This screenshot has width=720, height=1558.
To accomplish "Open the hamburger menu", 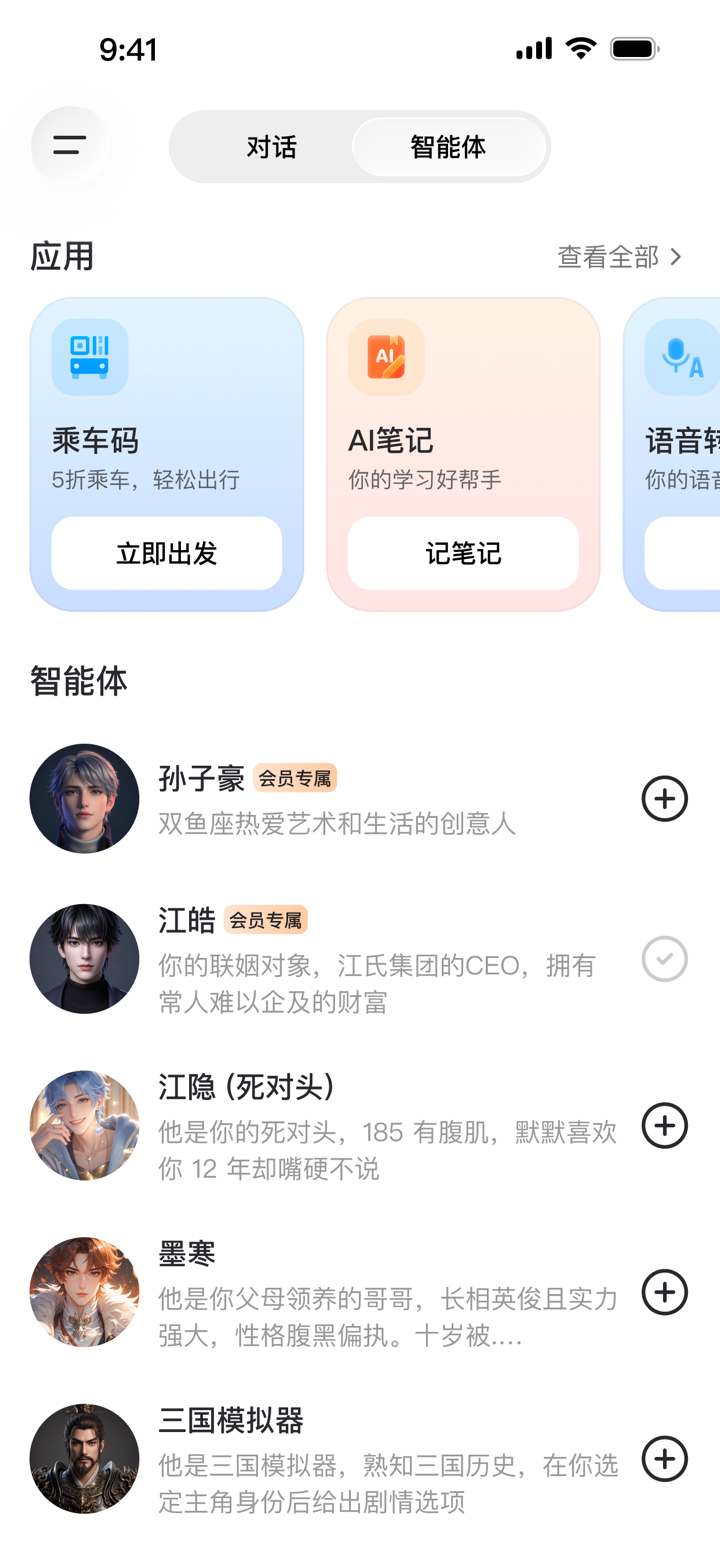I will (67, 146).
